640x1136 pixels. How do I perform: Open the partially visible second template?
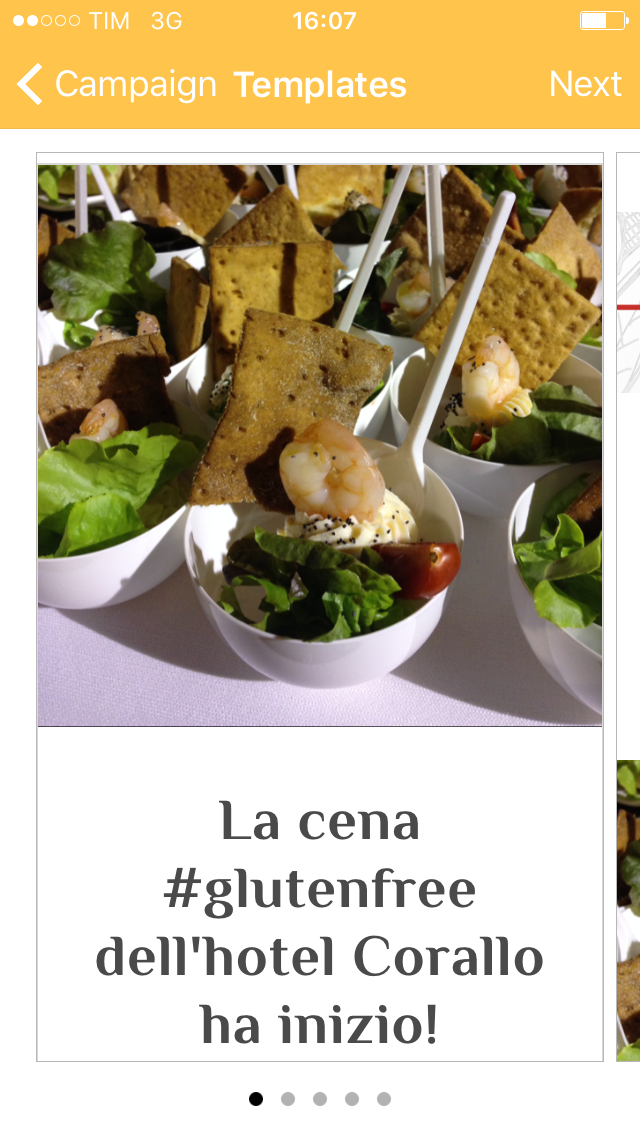629,606
